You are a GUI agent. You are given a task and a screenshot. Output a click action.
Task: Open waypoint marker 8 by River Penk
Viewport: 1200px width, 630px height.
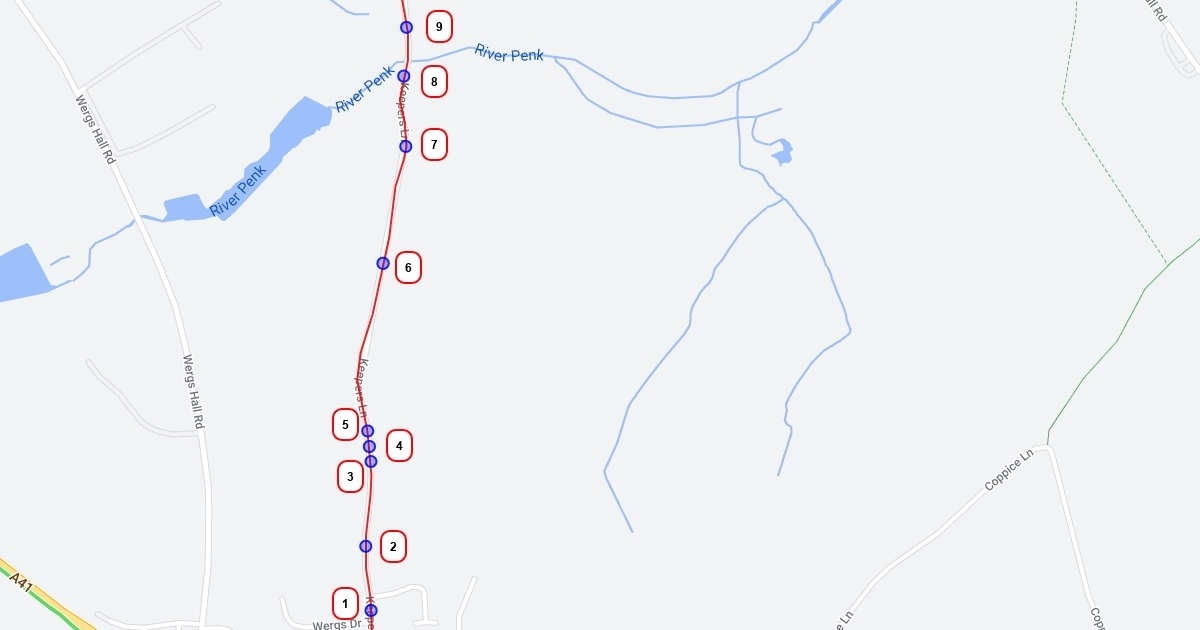404,76
